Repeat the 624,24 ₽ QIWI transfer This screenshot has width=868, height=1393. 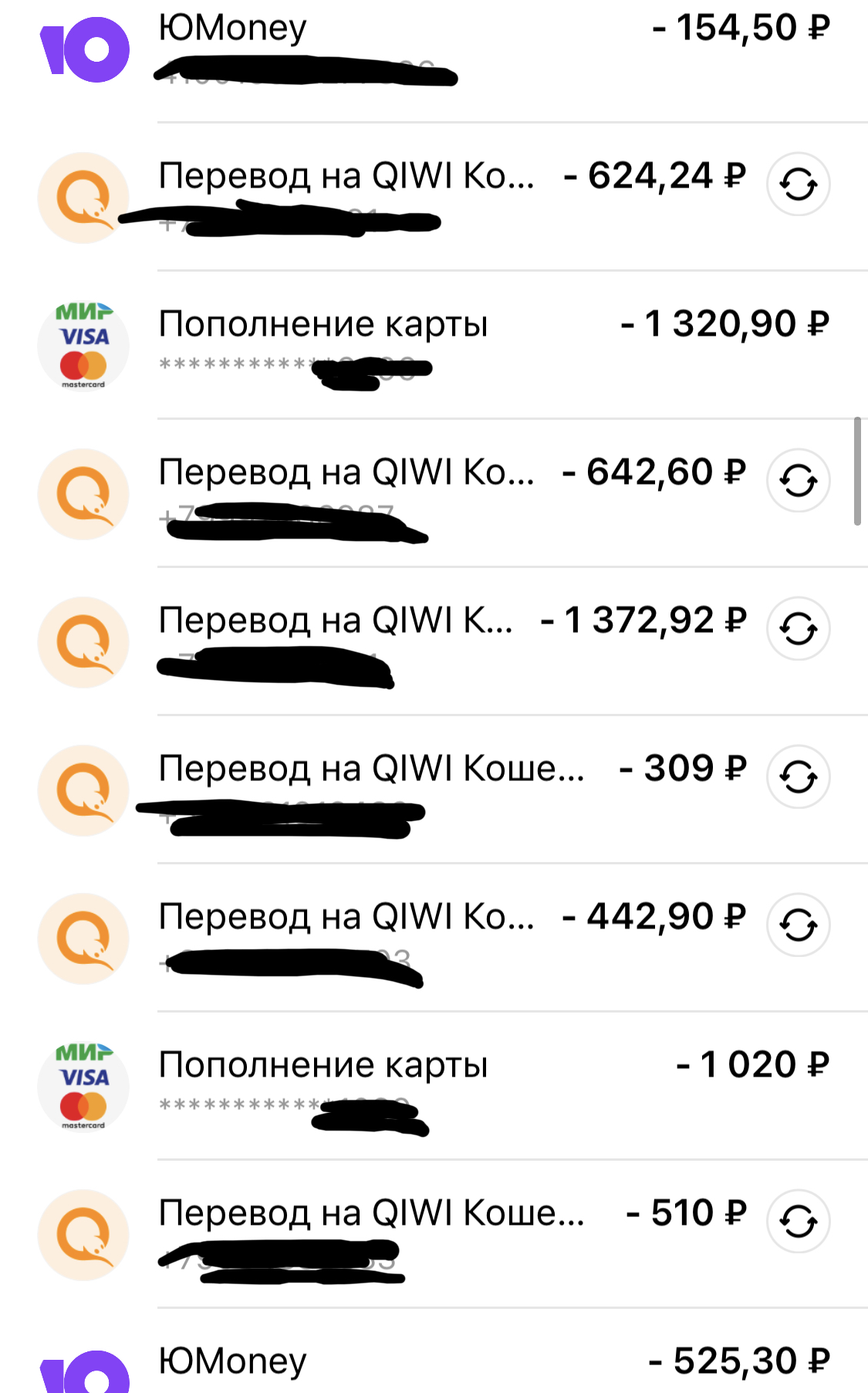pos(798,184)
